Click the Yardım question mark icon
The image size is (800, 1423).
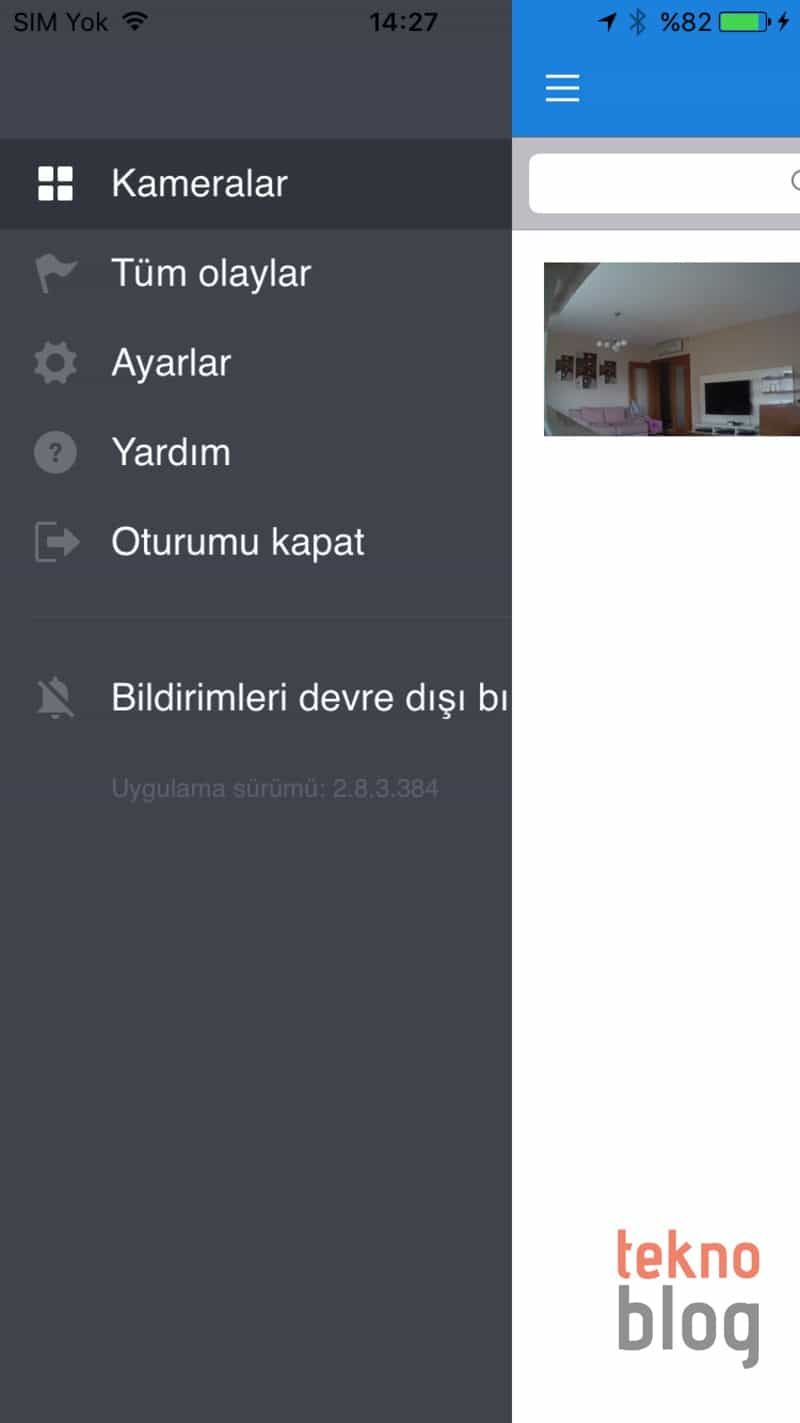pos(55,452)
